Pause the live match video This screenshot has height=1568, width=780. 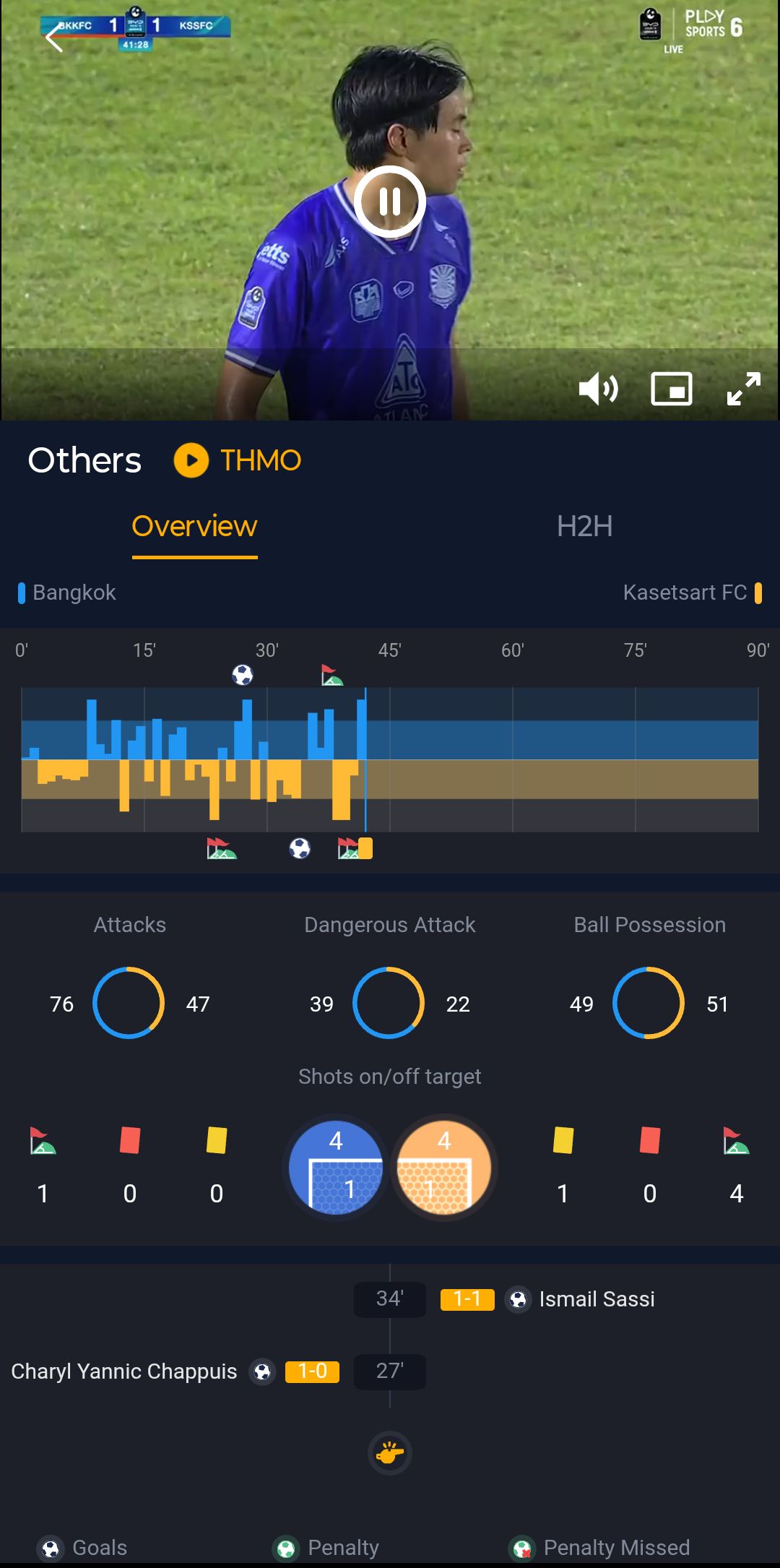pyautogui.click(x=389, y=202)
